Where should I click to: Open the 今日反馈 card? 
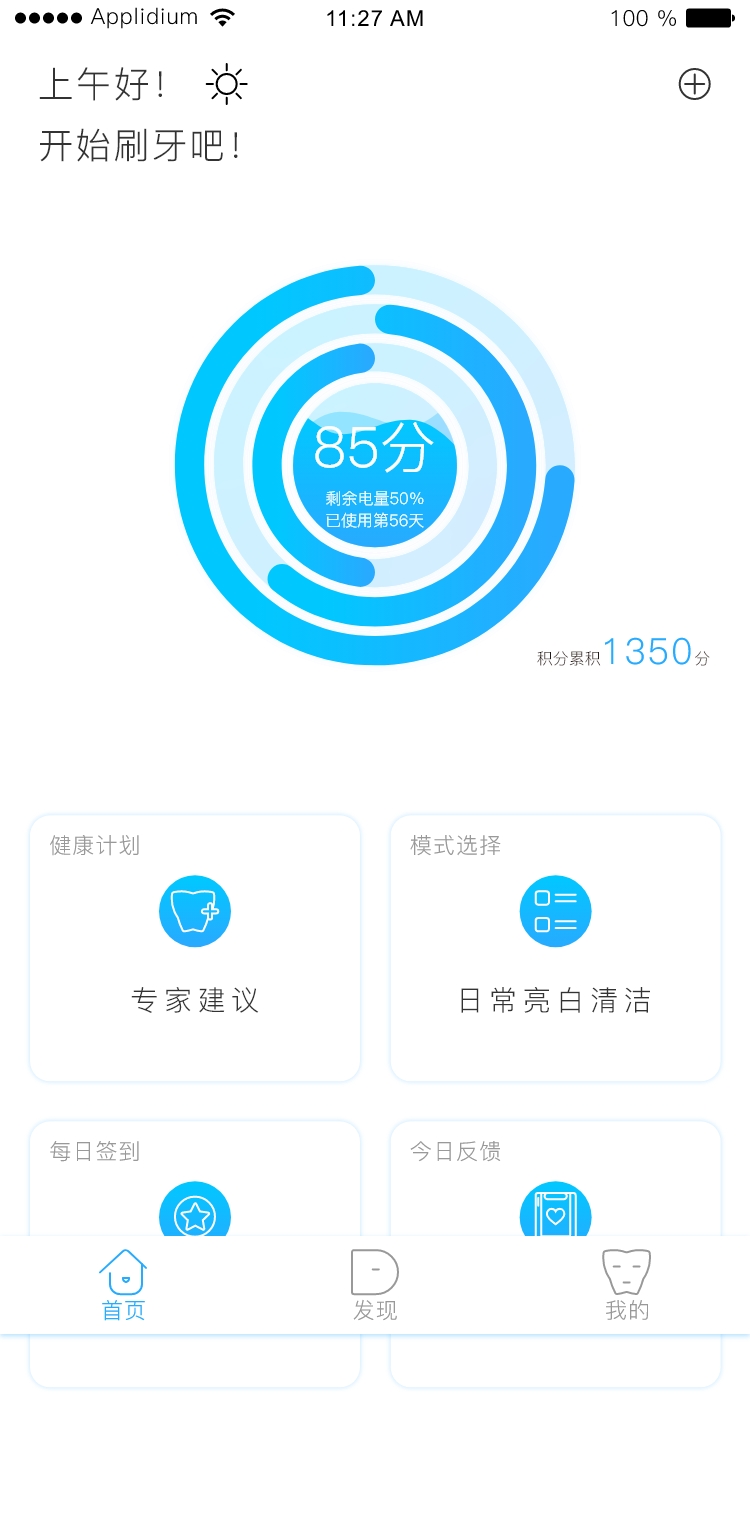555,1180
